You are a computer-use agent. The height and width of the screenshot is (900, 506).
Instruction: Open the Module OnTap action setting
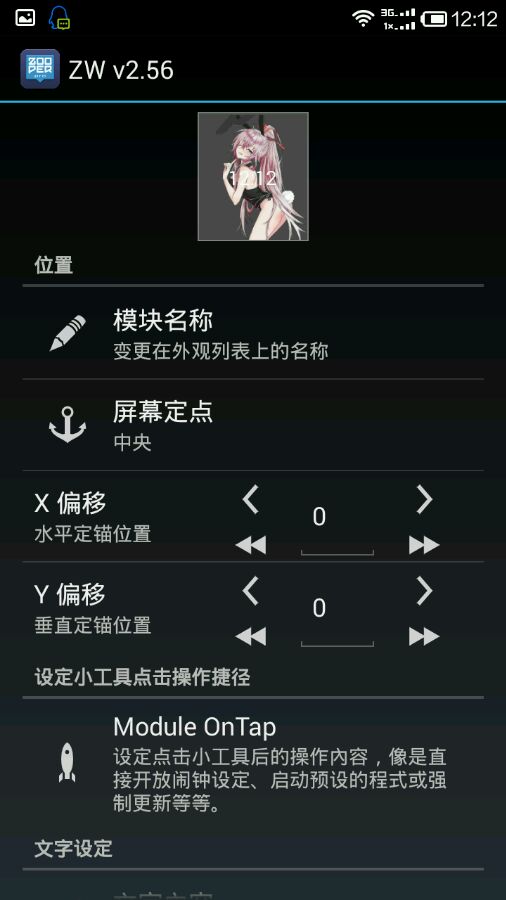253,762
